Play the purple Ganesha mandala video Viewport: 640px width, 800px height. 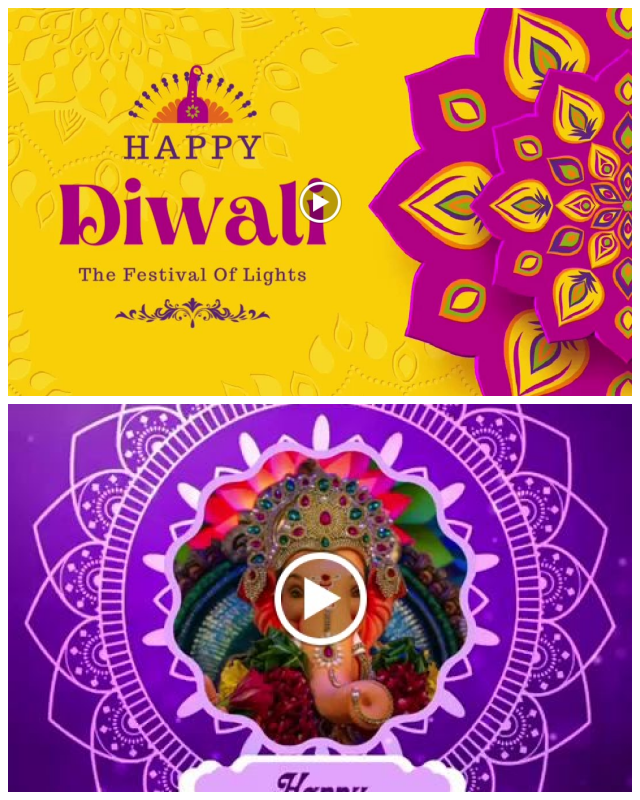pyautogui.click(x=320, y=599)
